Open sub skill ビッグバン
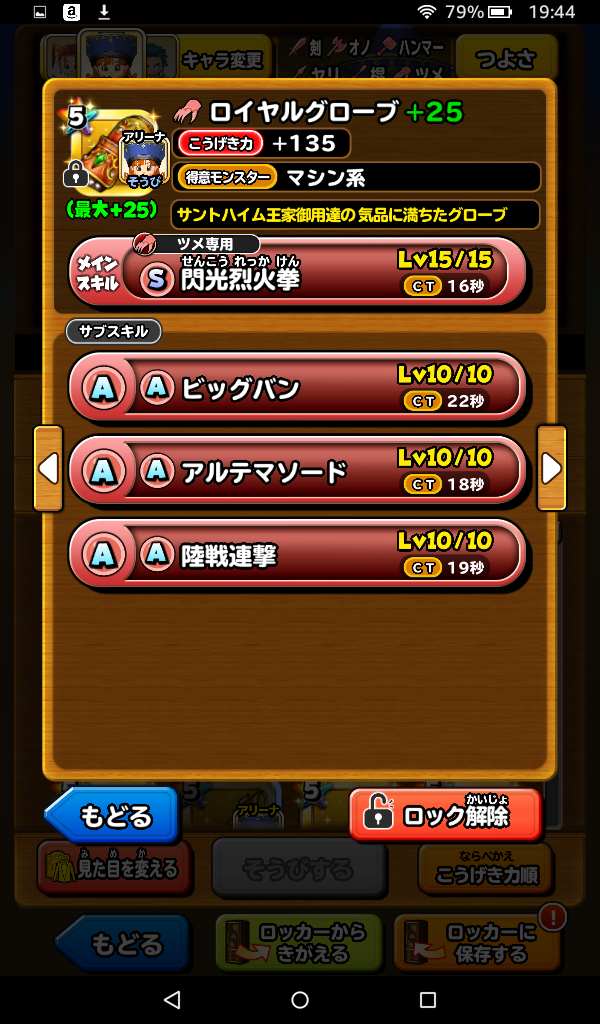600x1024 pixels. pos(298,387)
